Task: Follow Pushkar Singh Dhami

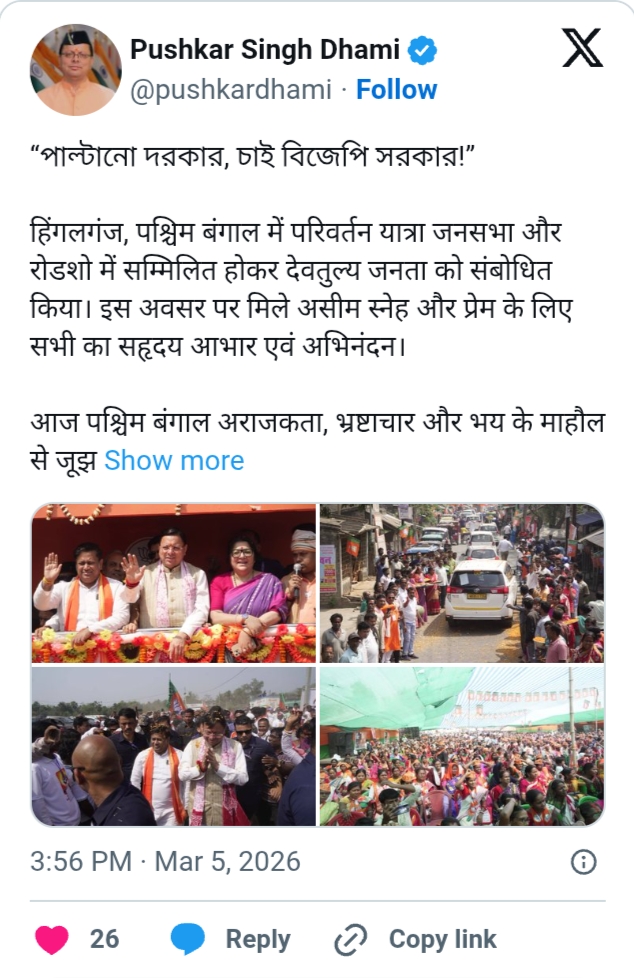Action: (x=397, y=90)
